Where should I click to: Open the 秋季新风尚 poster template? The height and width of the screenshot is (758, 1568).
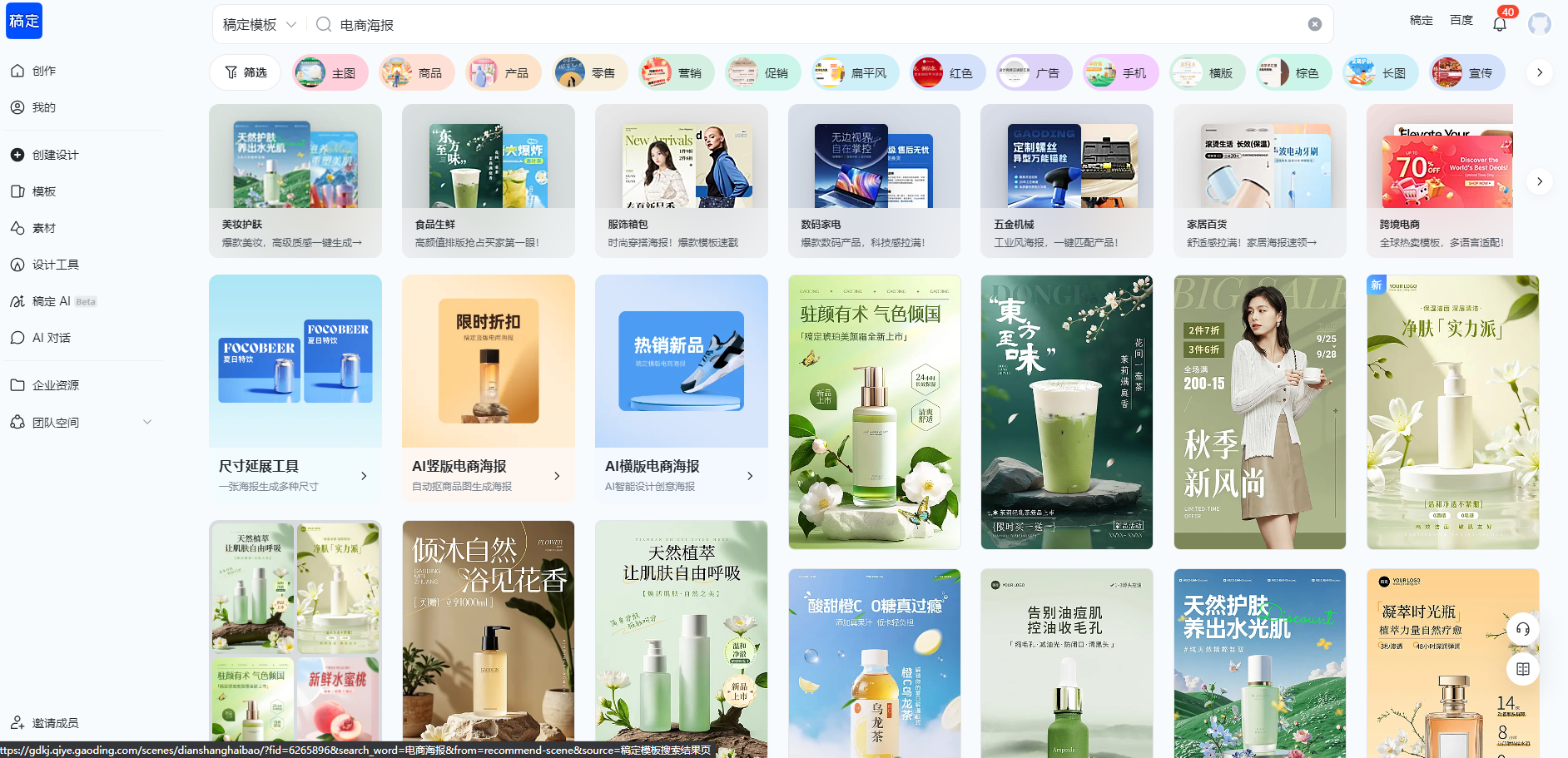coord(1259,412)
